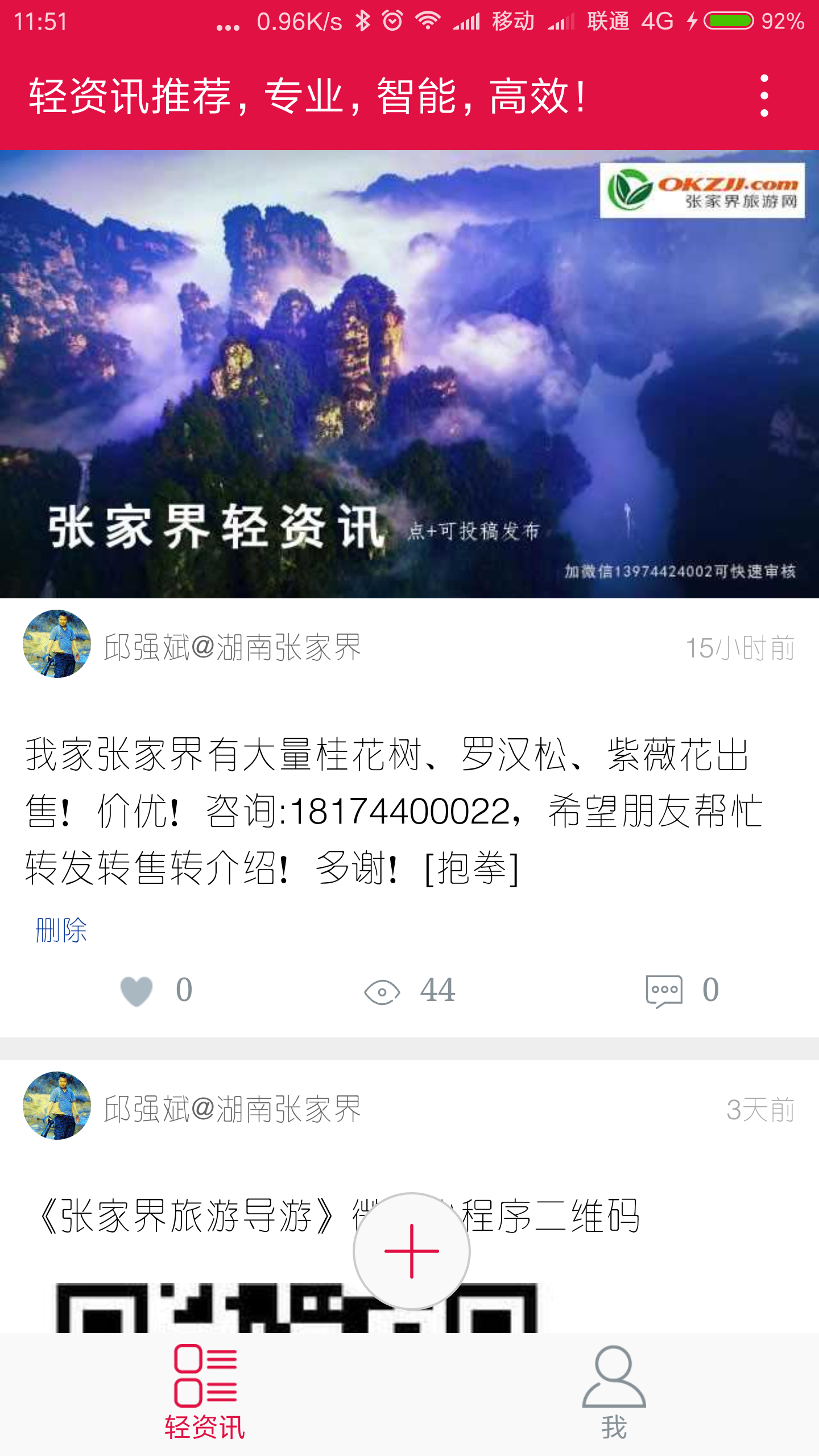Open the three-dot overflow menu
819x1456 pixels.
764,96
